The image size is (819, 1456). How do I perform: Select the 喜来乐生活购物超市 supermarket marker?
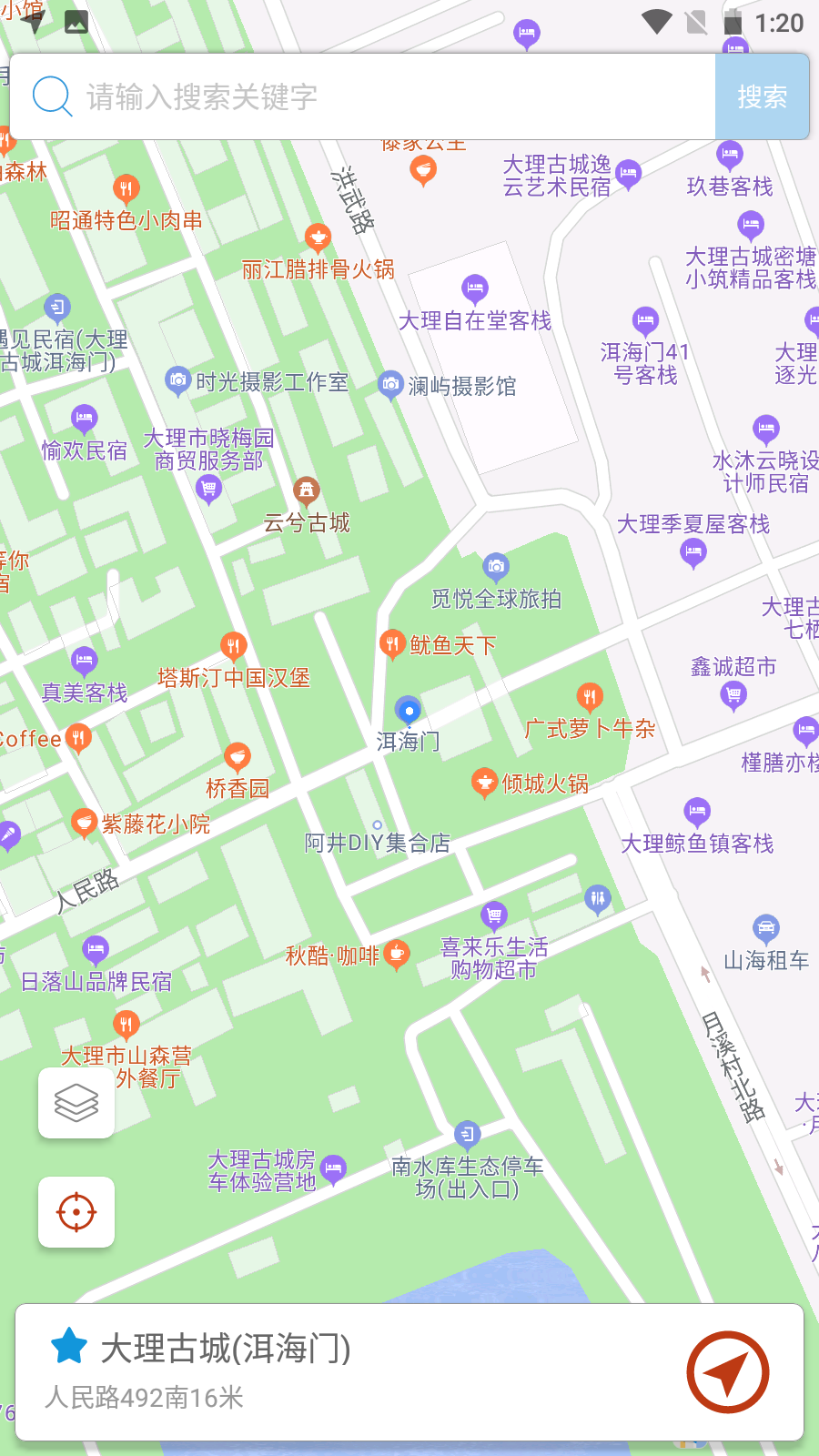click(x=493, y=915)
